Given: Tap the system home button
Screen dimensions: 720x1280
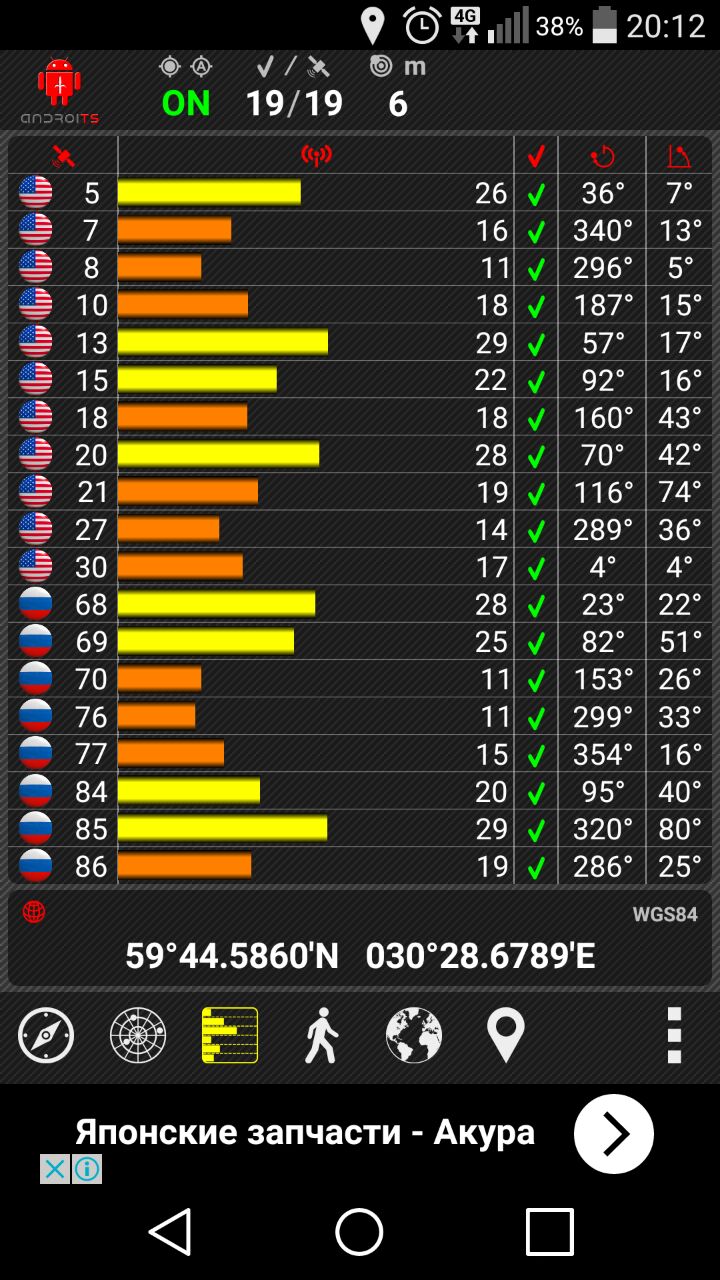Looking at the screenshot, I should click(360, 1231).
